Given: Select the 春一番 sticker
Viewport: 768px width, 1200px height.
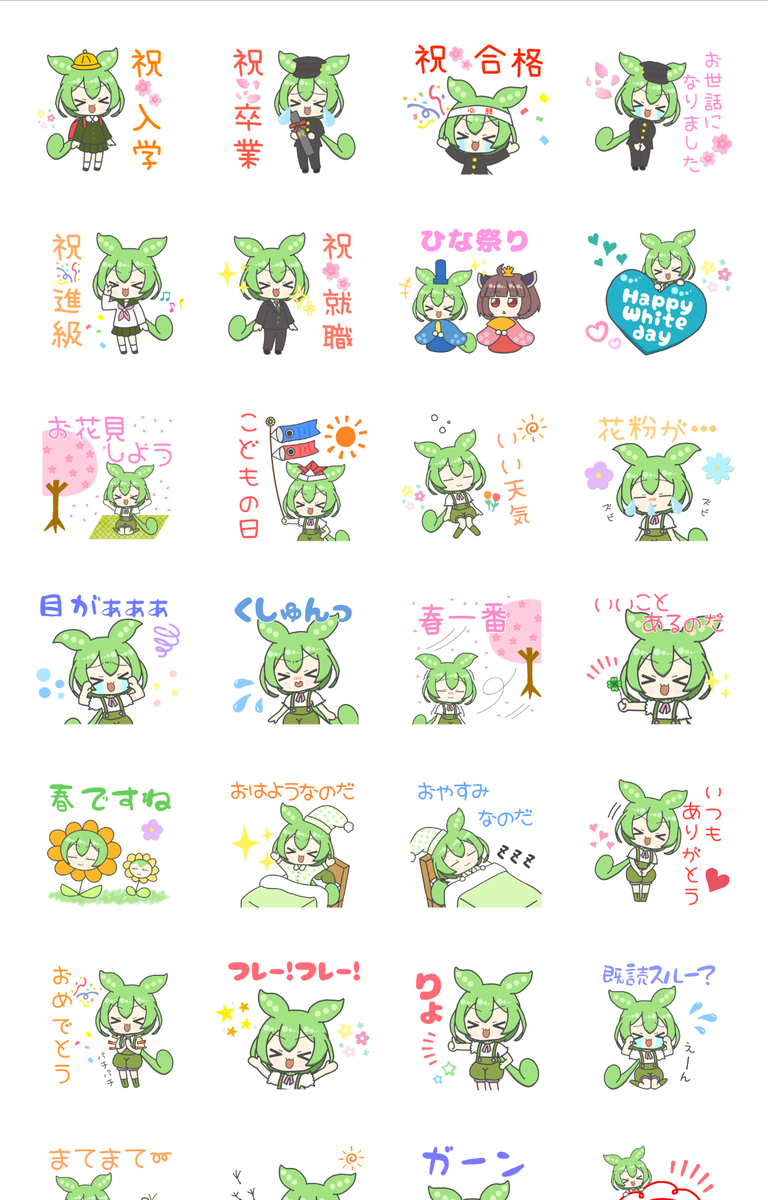Looking at the screenshot, I should coord(477,660).
